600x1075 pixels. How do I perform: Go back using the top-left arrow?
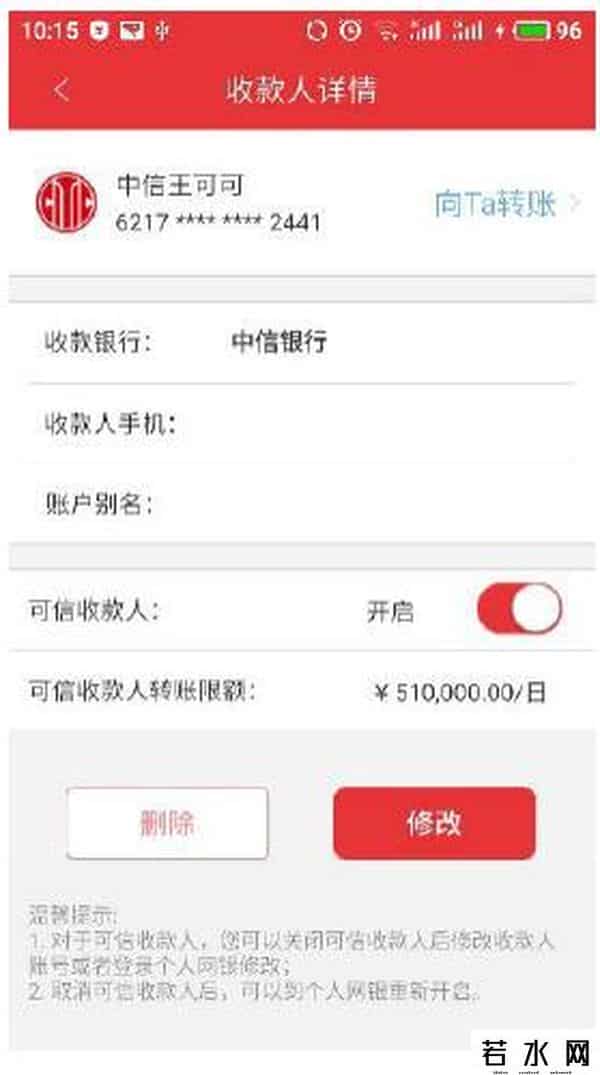pyautogui.click(x=62, y=90)
